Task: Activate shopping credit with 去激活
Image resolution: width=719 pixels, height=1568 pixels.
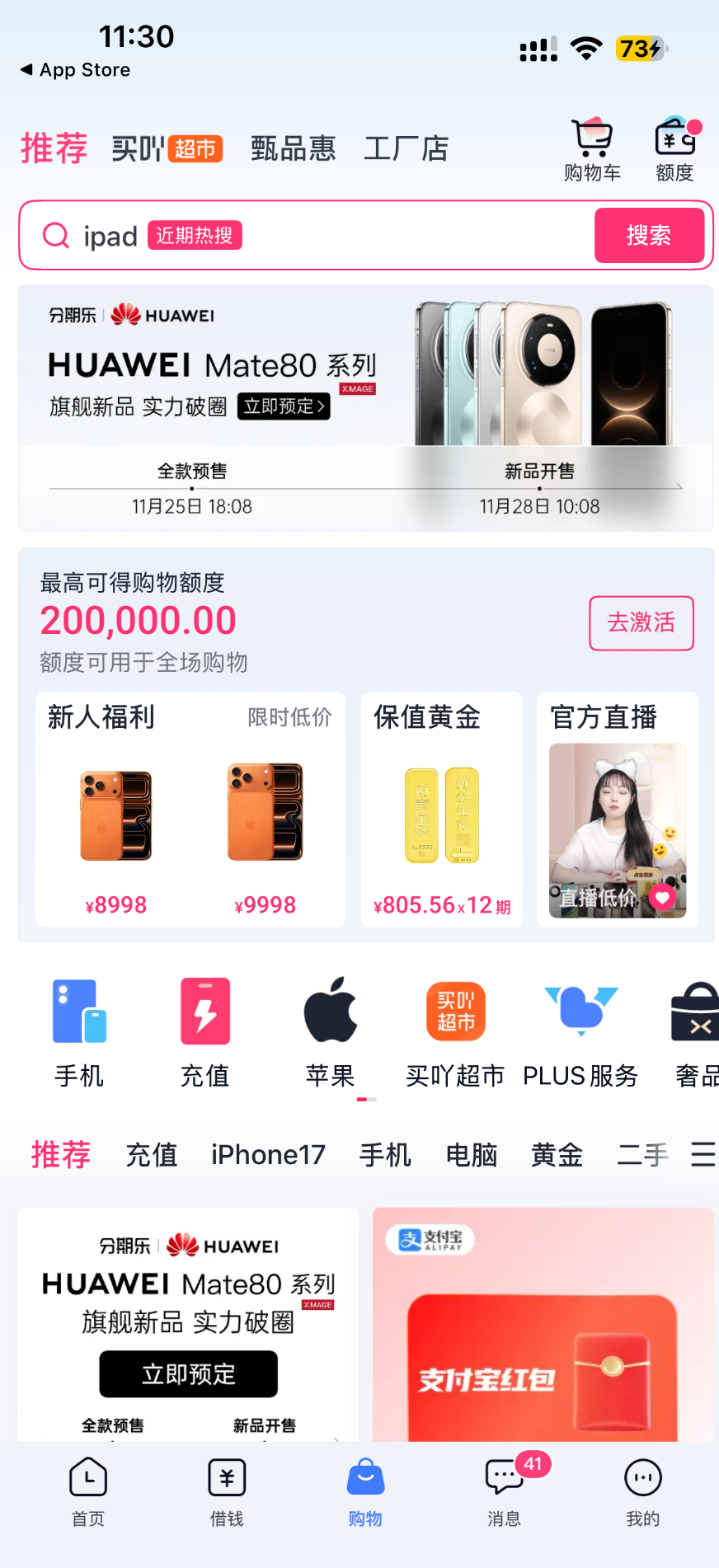Action: coord(641,622)
